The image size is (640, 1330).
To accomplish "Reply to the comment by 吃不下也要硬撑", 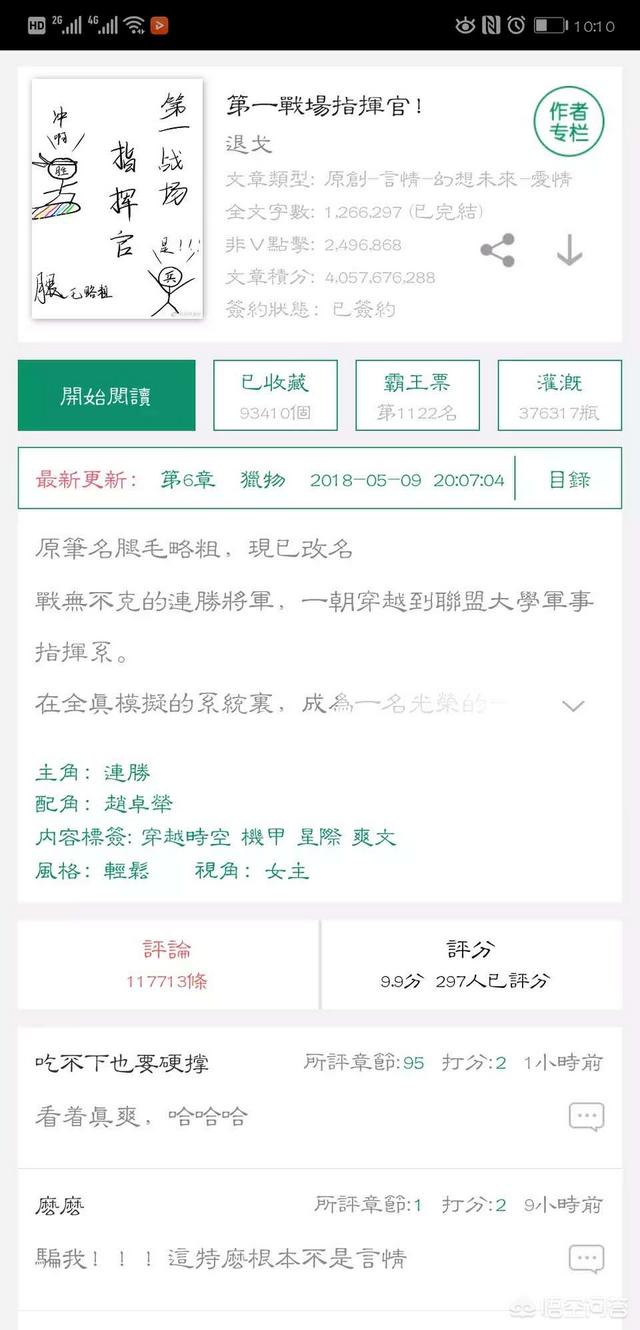I will click(x=586, y=1117).
